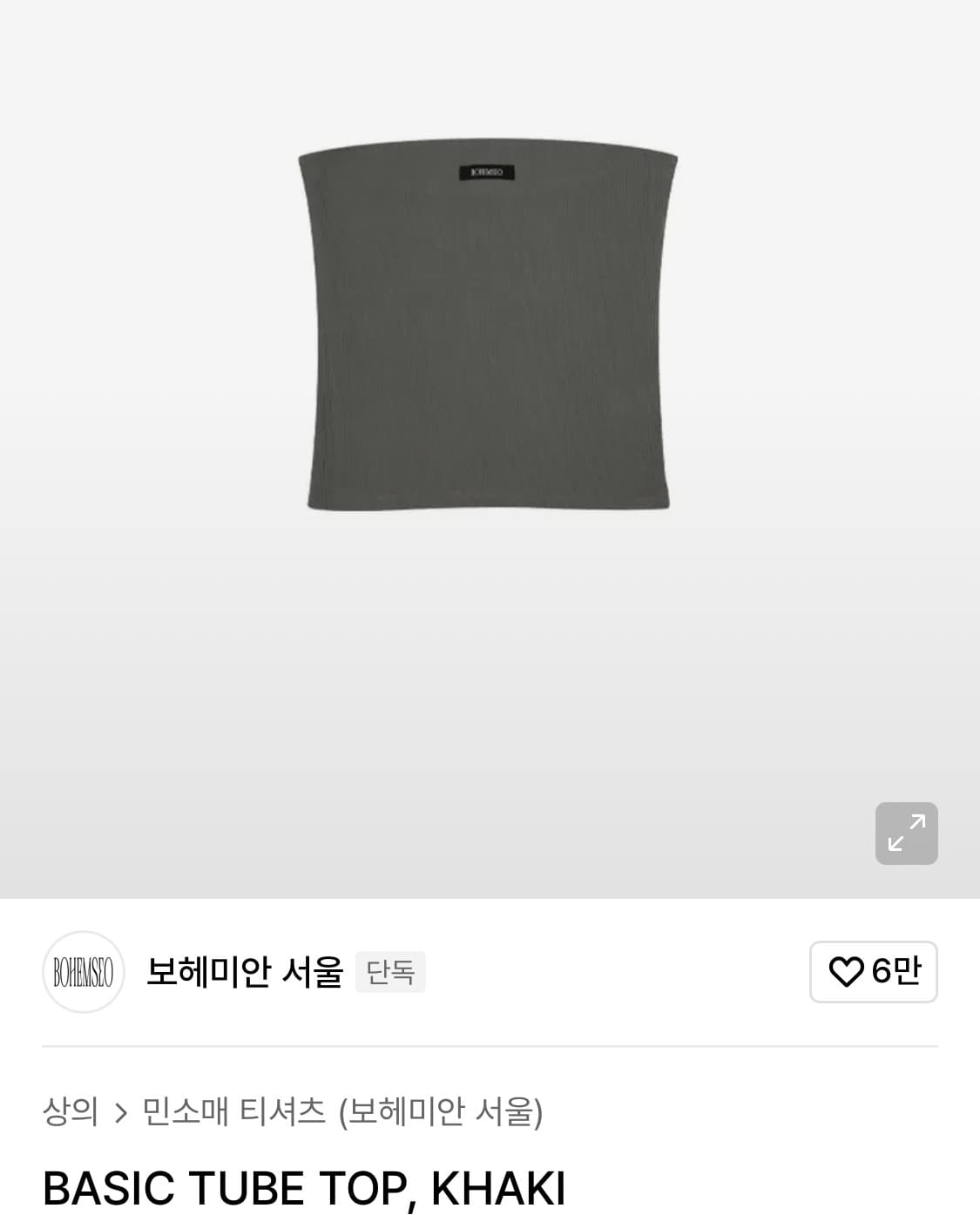Click the khaki tube top product photo

click(x=490, y=327)
